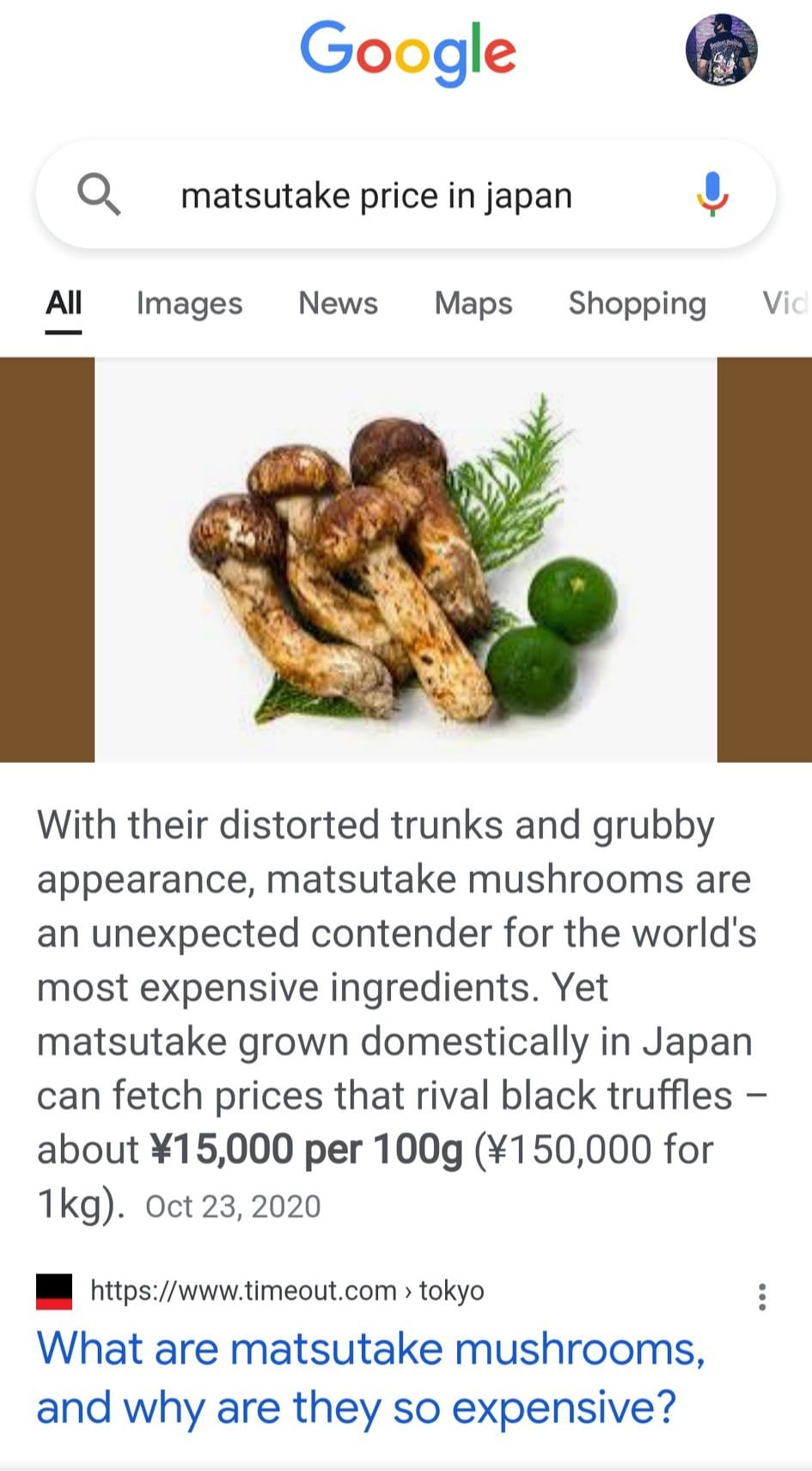812x1471 pixels.
Task: Tap the search box with matsutake query
Action: pos(406,195)
